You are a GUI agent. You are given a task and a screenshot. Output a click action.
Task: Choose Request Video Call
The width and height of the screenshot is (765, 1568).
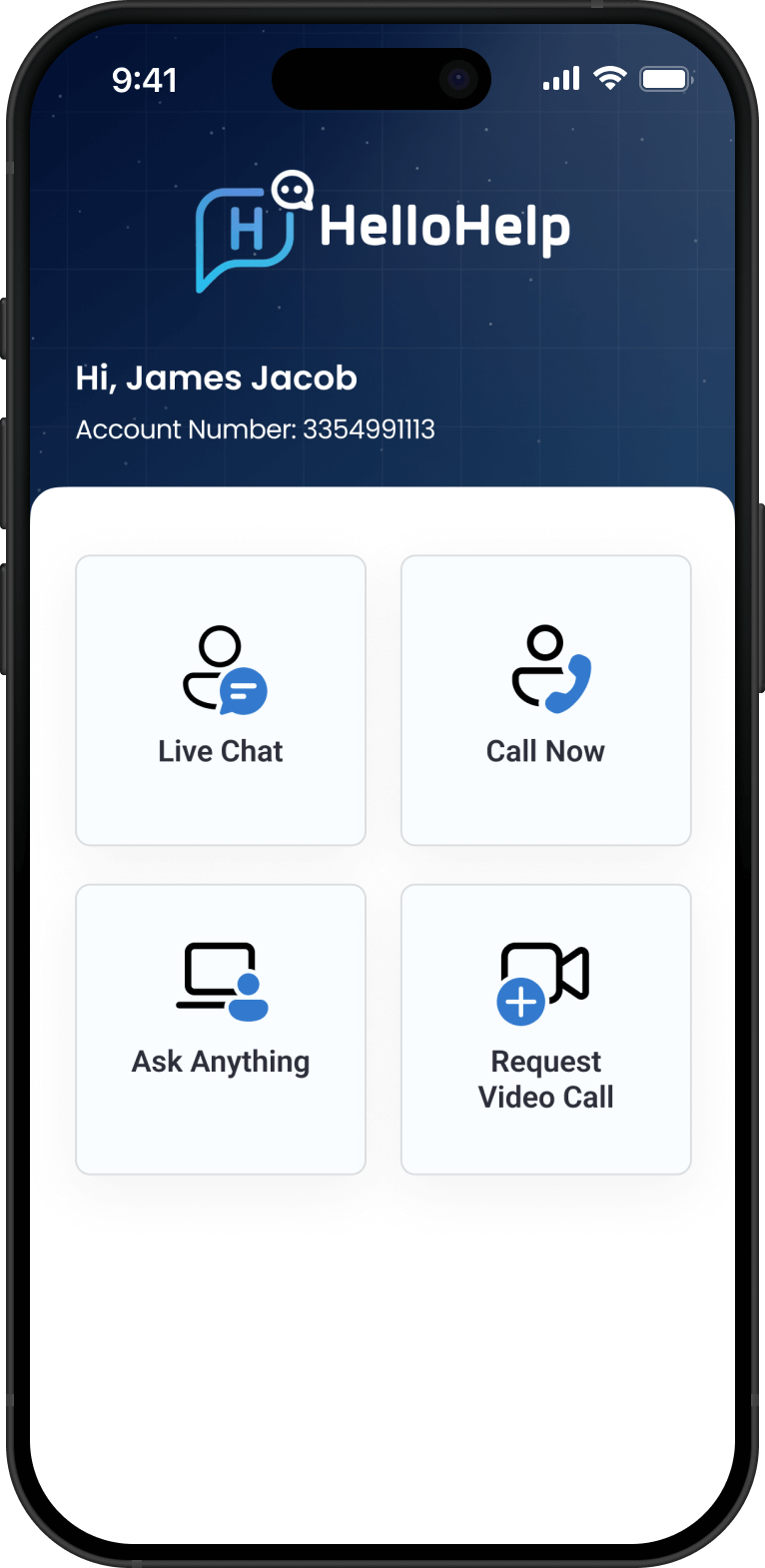pyautogui.click(x=545, y=1029)
